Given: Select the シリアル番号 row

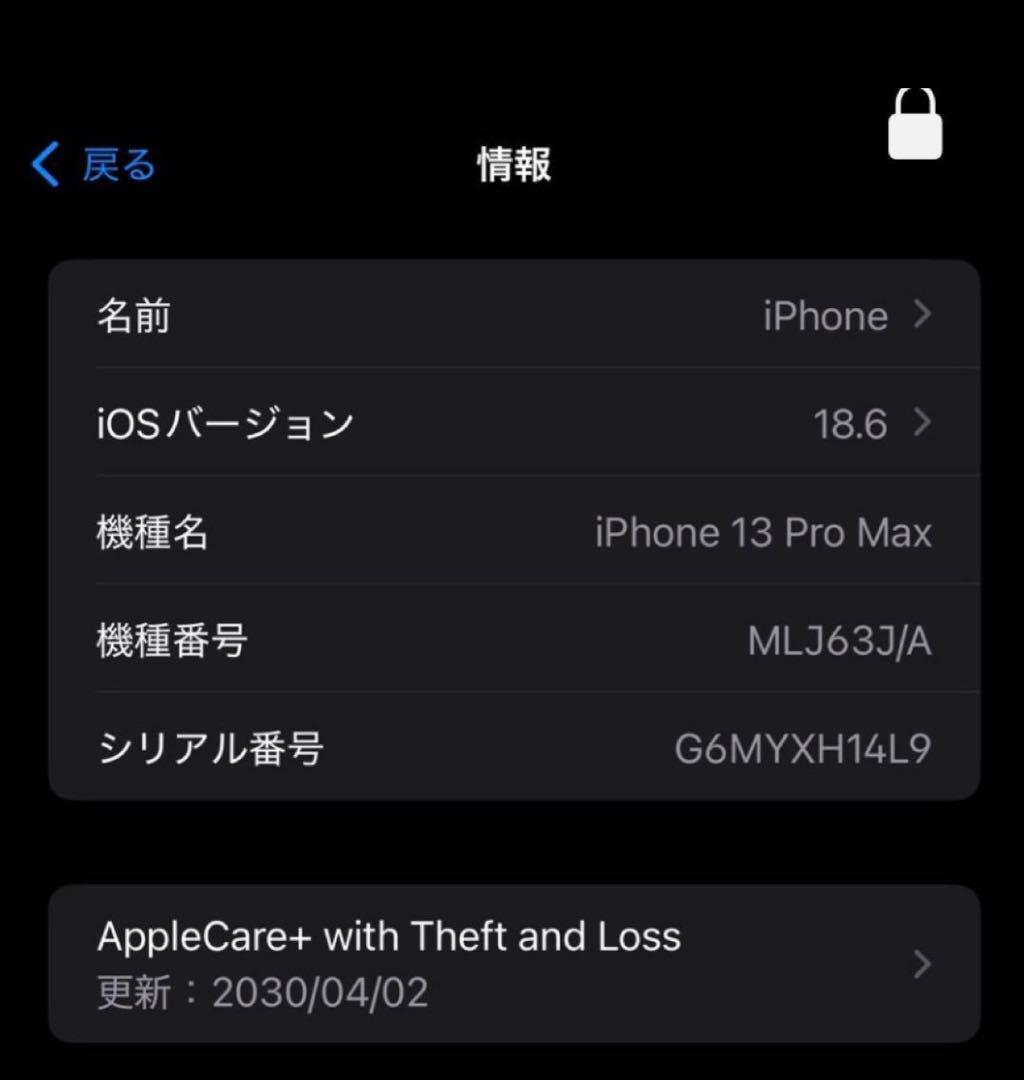Looking at the screenshot, I should click(512, 748).
